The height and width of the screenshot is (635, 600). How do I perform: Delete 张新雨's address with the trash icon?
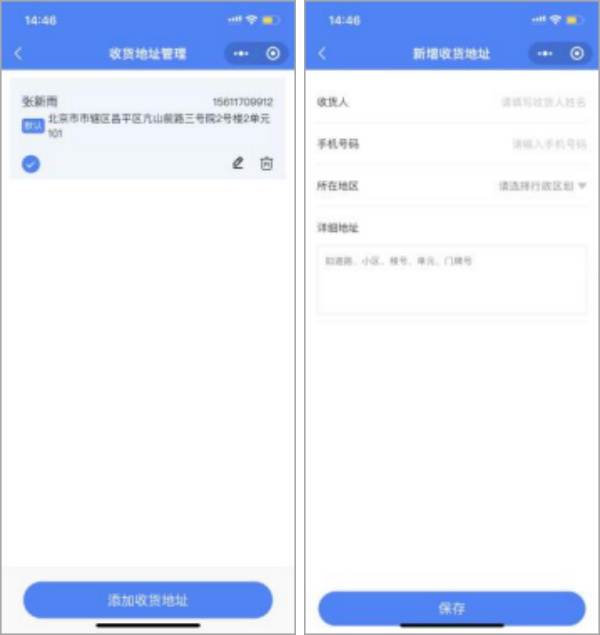coord(266,163)
